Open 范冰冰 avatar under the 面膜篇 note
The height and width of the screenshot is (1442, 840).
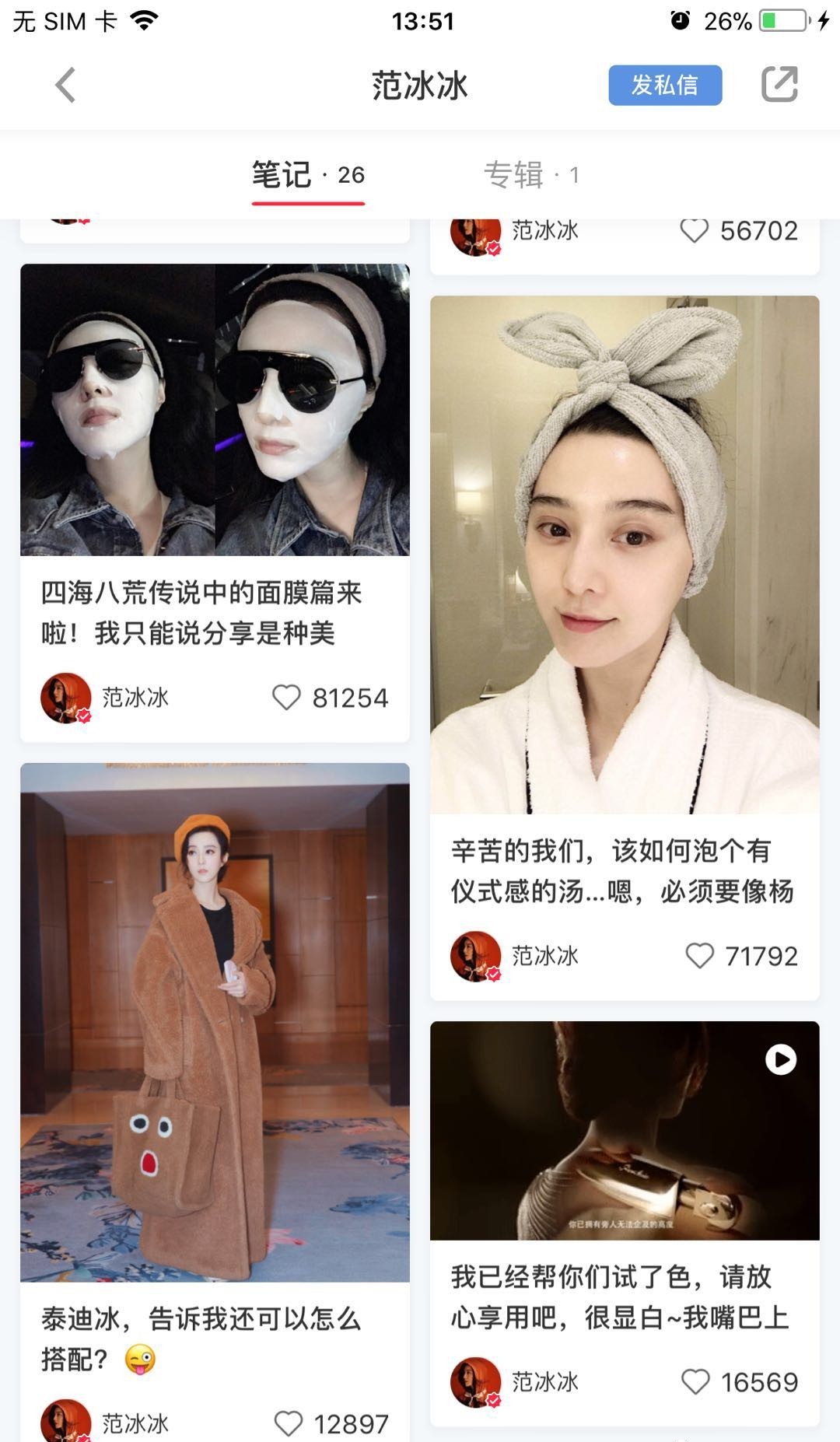pos(66,698)
